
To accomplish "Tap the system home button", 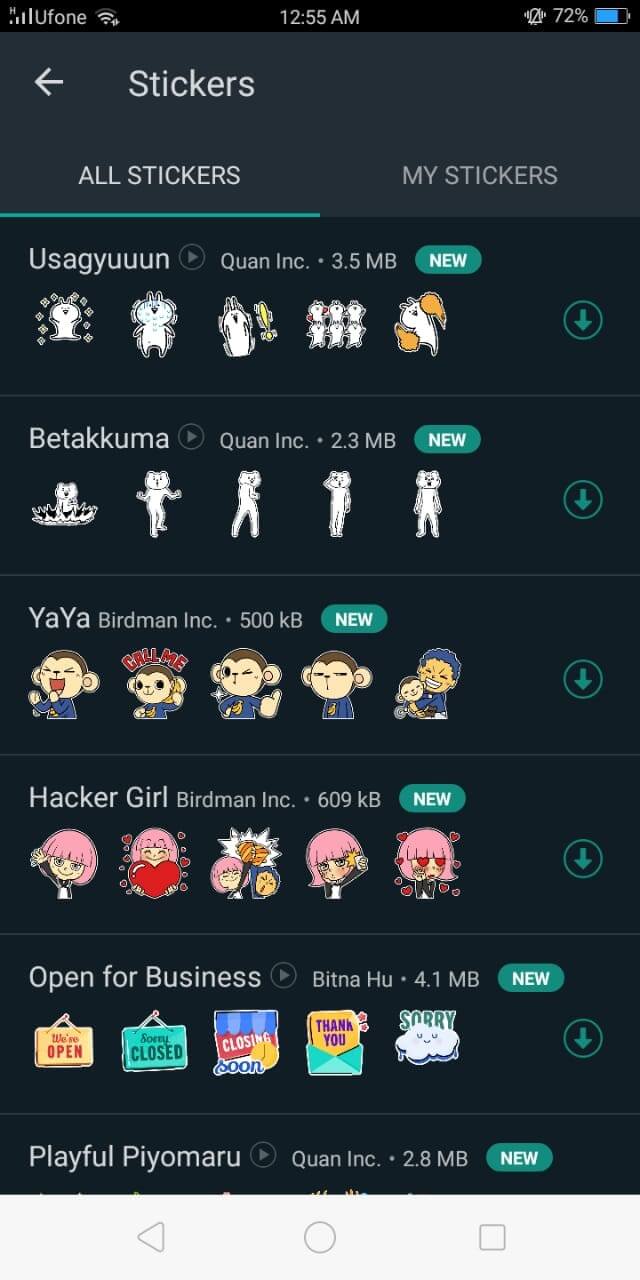I will 320,1237.
